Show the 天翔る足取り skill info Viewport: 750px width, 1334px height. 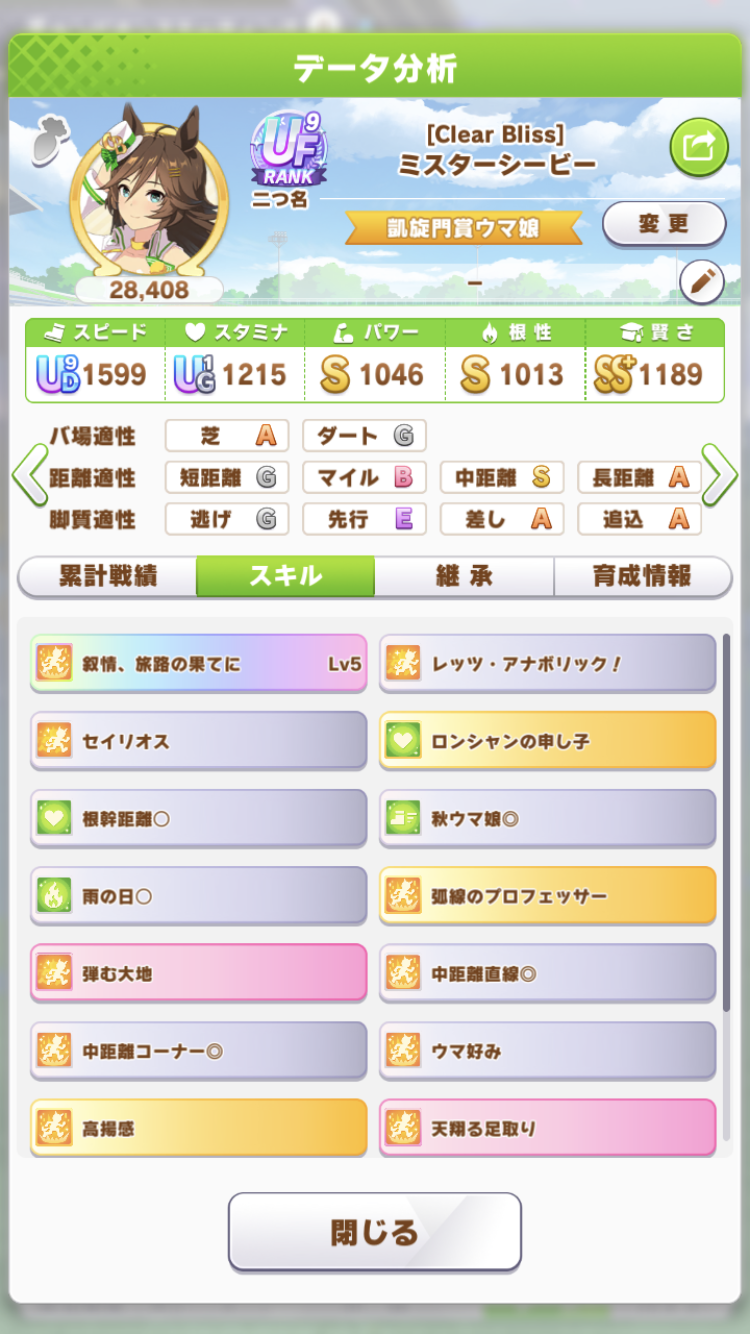tap(547, 1128)
